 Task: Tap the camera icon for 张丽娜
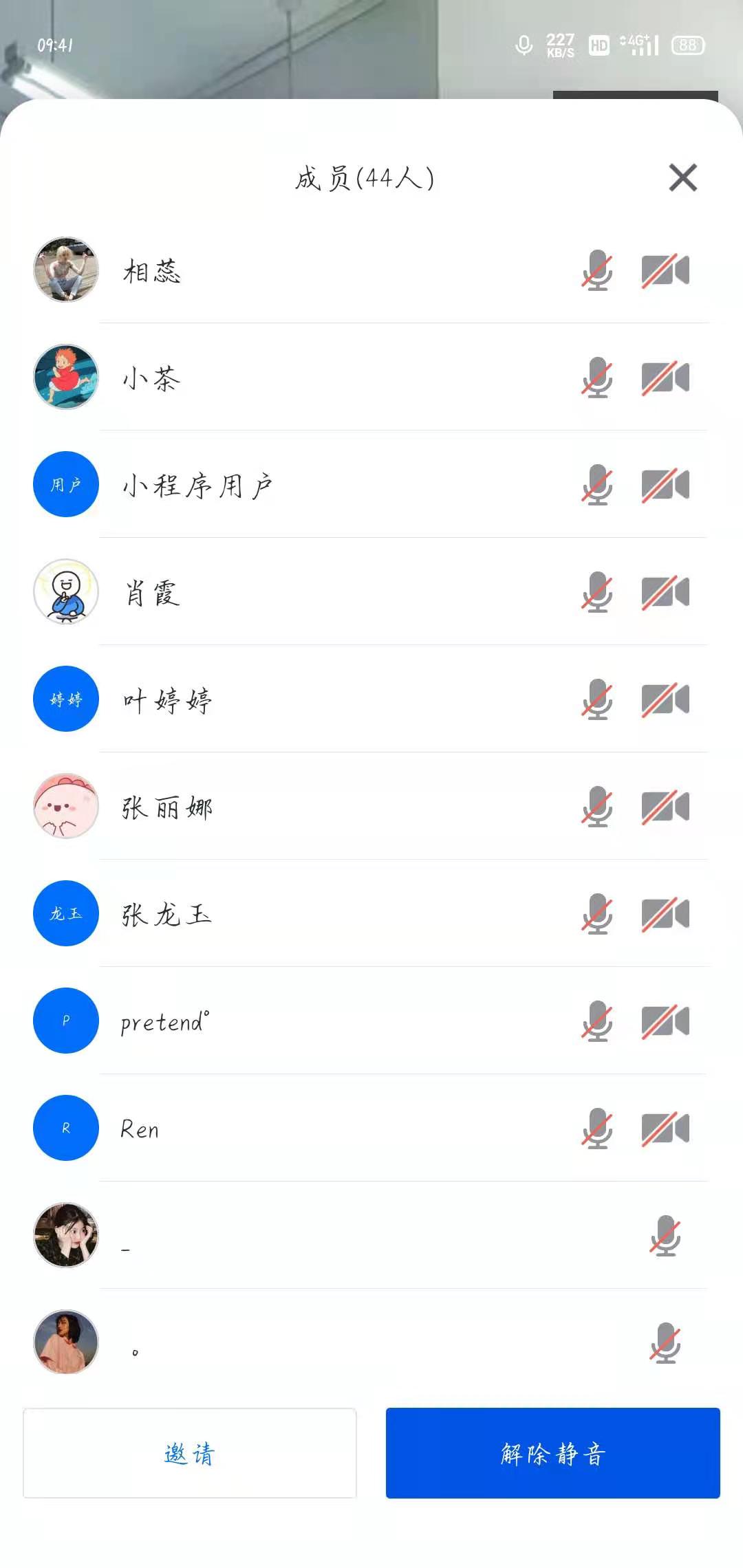click(x=665, y=807)
